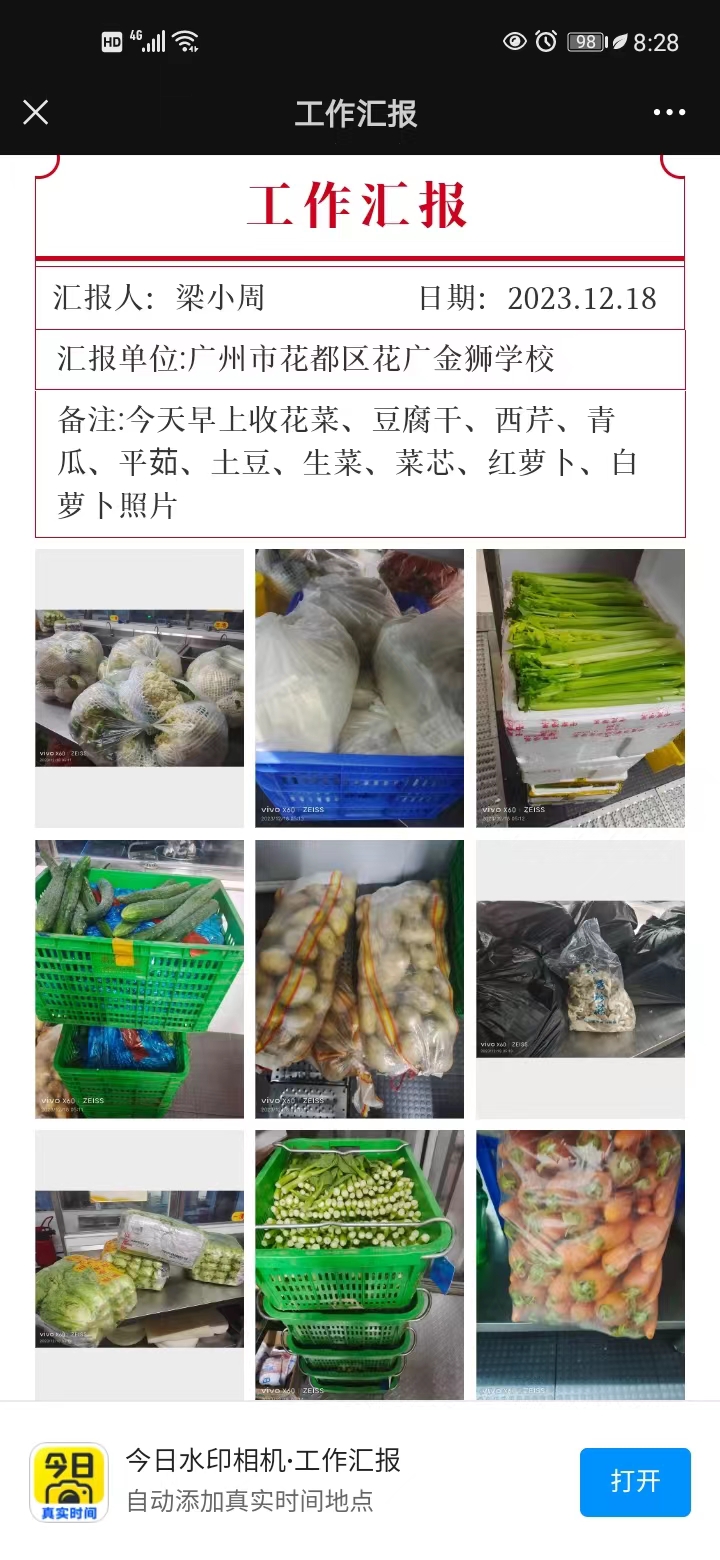Open the cucumbers in green crate photo

[x=139, y=978]
